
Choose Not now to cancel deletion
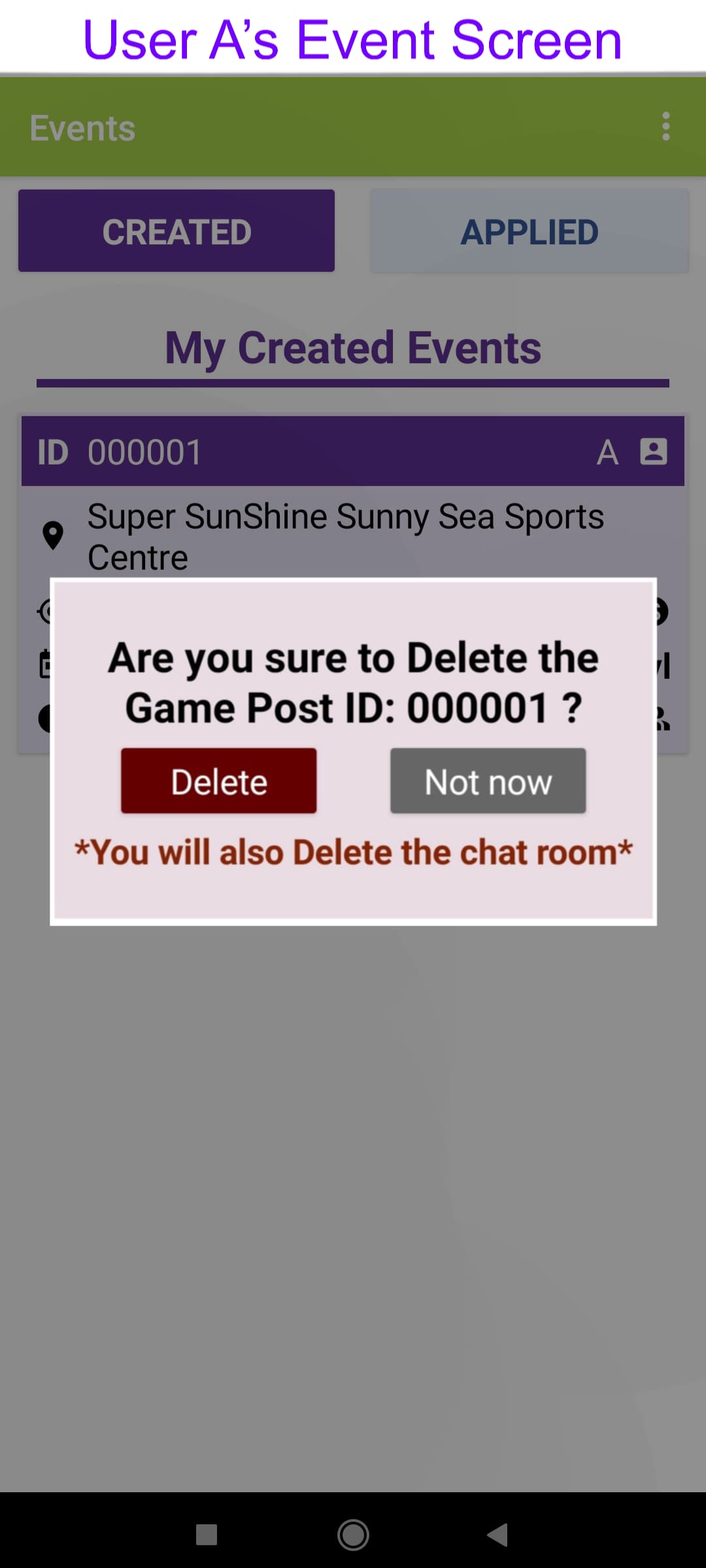tap(488, 781)
